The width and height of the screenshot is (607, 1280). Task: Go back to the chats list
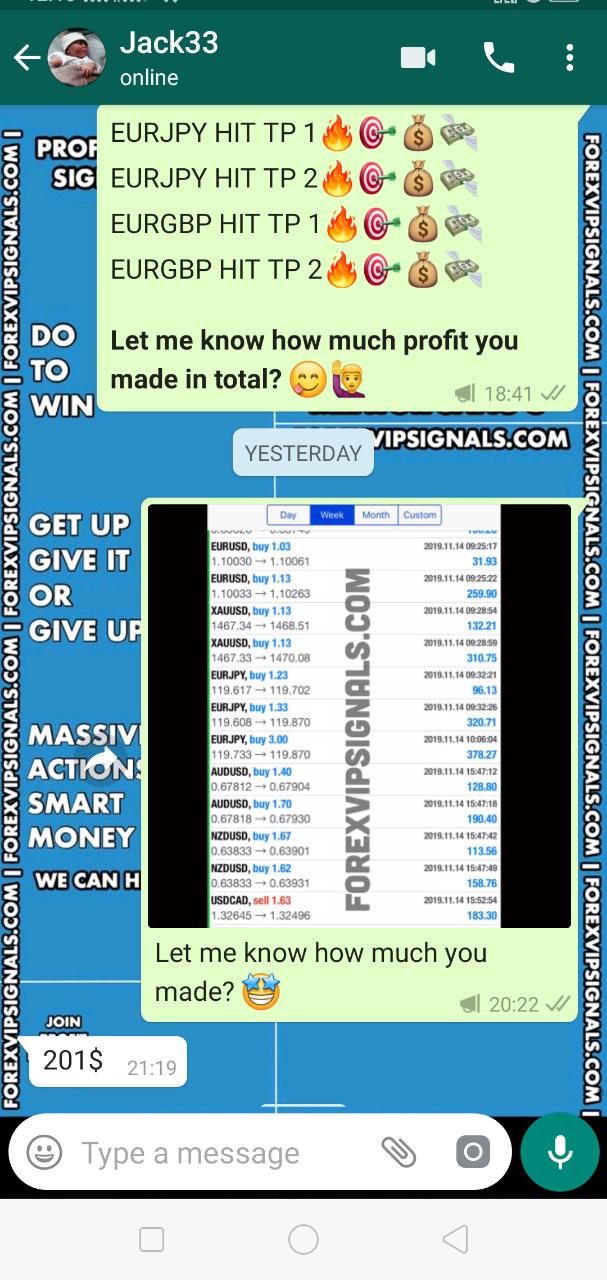(26, 58)
